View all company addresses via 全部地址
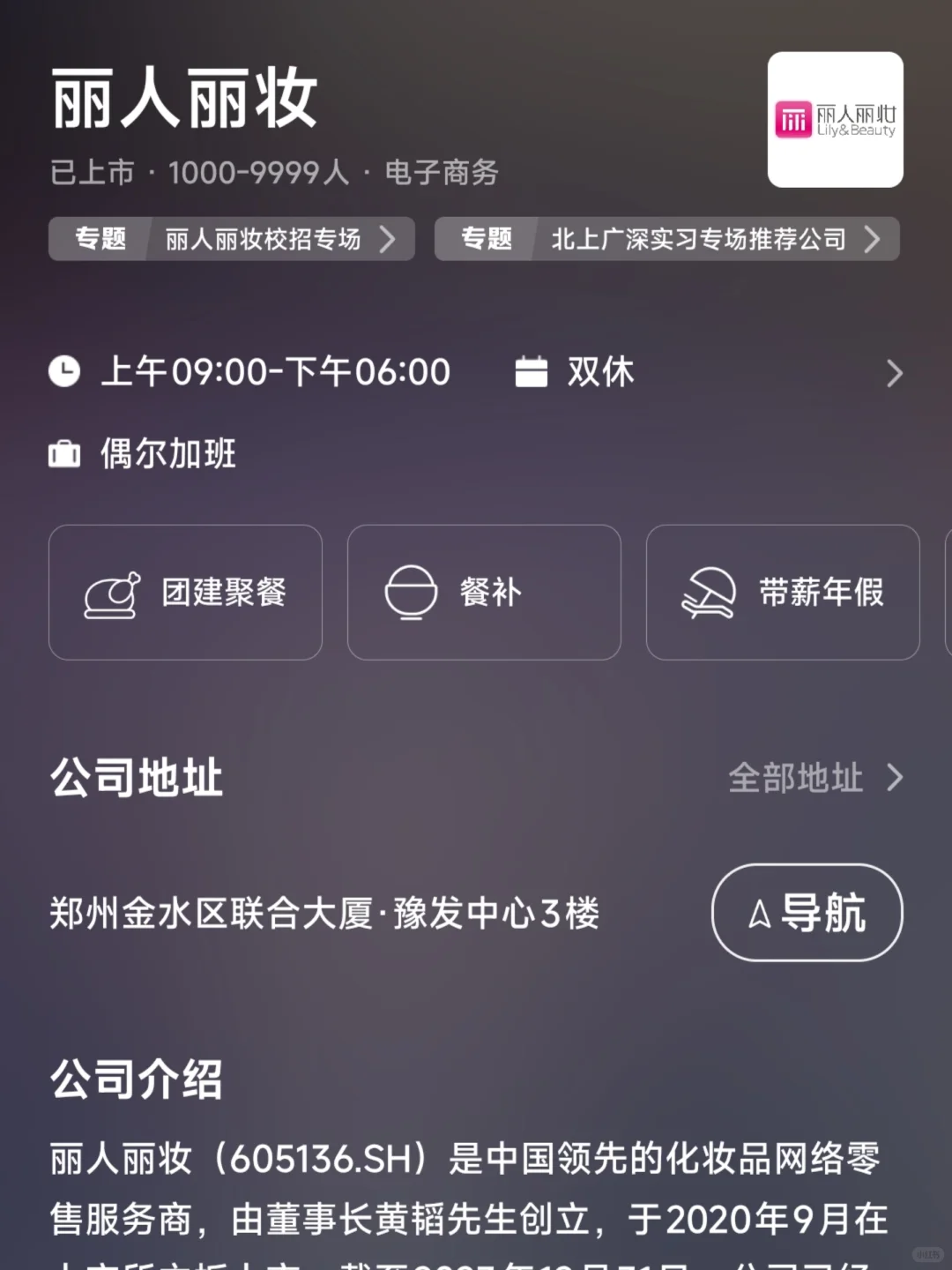 pyautogui.click(x=815, y=778)
